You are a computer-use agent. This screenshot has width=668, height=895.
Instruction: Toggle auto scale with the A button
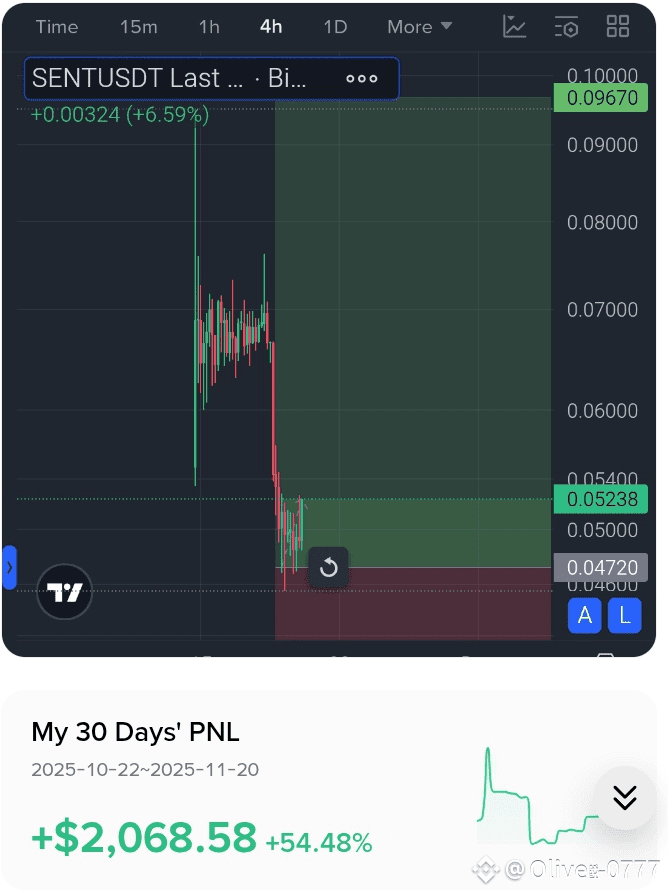[x=585, y=615]
